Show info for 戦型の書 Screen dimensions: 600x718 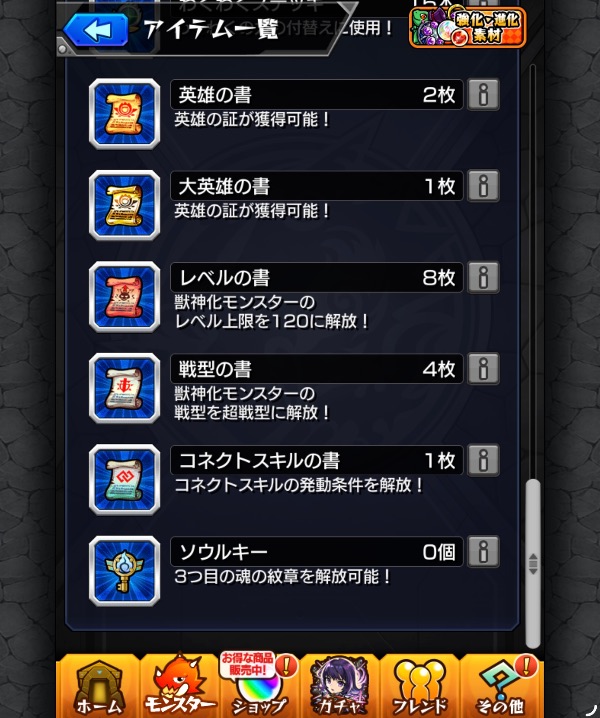click(483, 368)
